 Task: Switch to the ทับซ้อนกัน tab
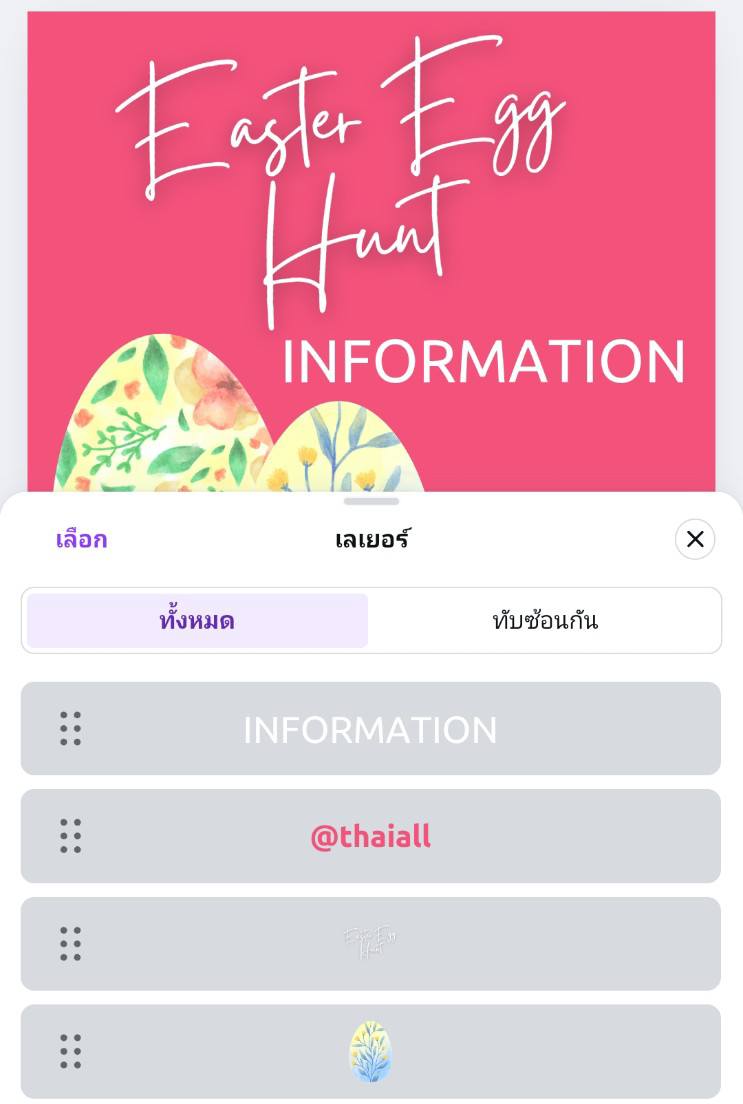[x=545, y=621]
